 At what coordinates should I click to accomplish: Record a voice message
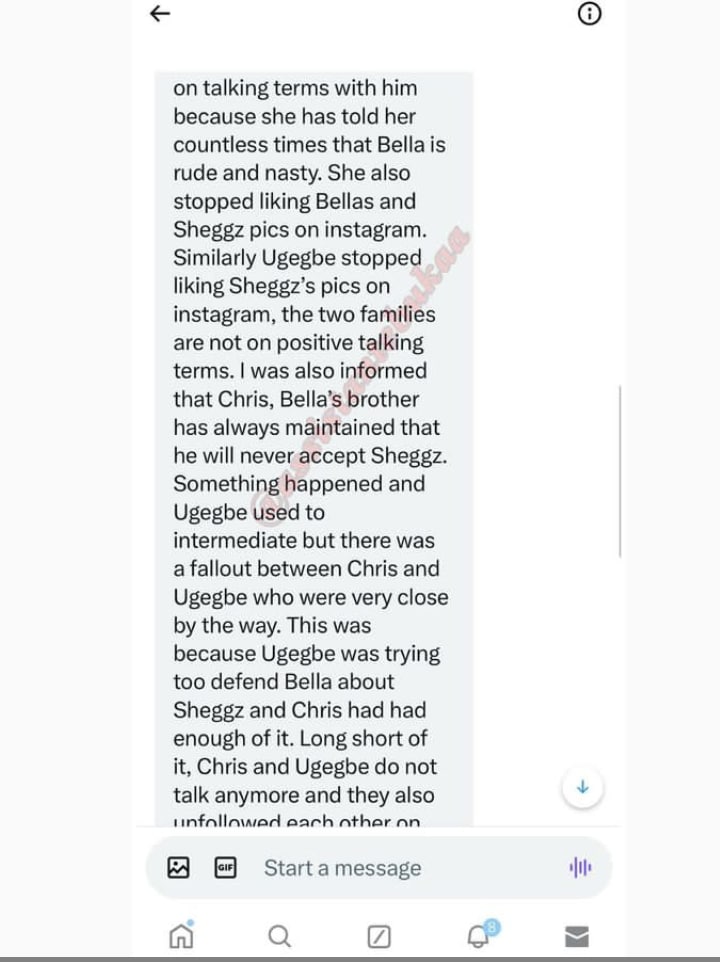coord(580,868)
